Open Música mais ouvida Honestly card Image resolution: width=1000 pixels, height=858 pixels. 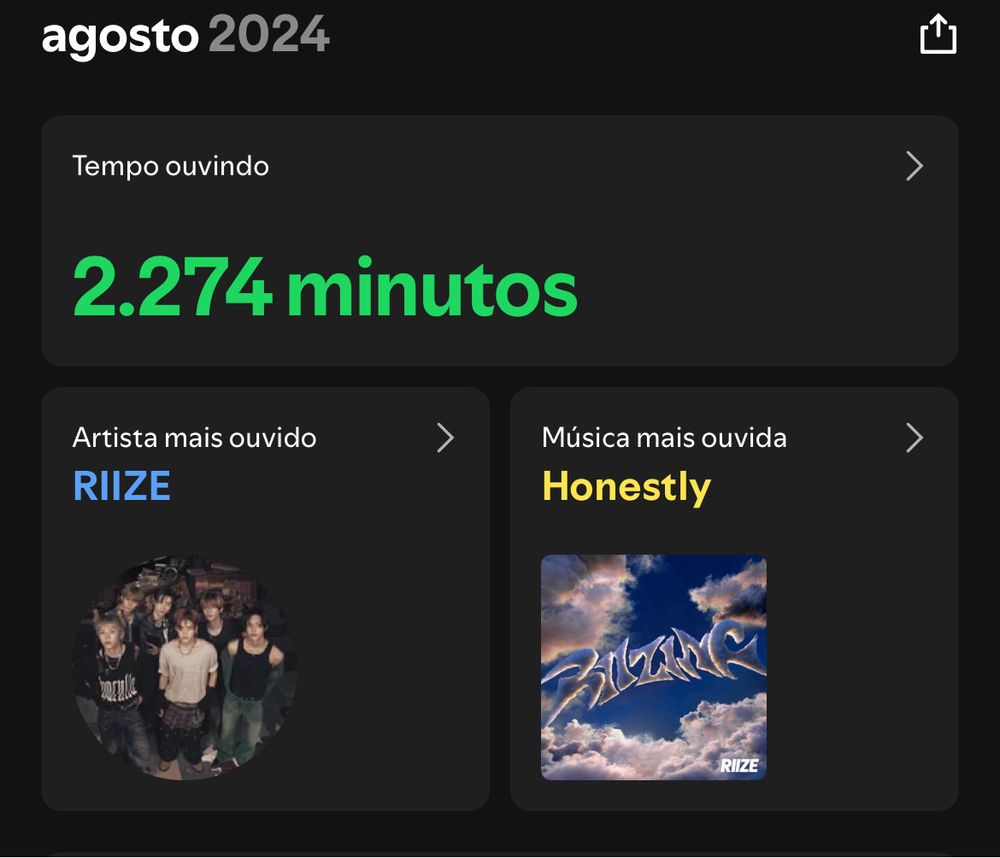tap(734, 599)
